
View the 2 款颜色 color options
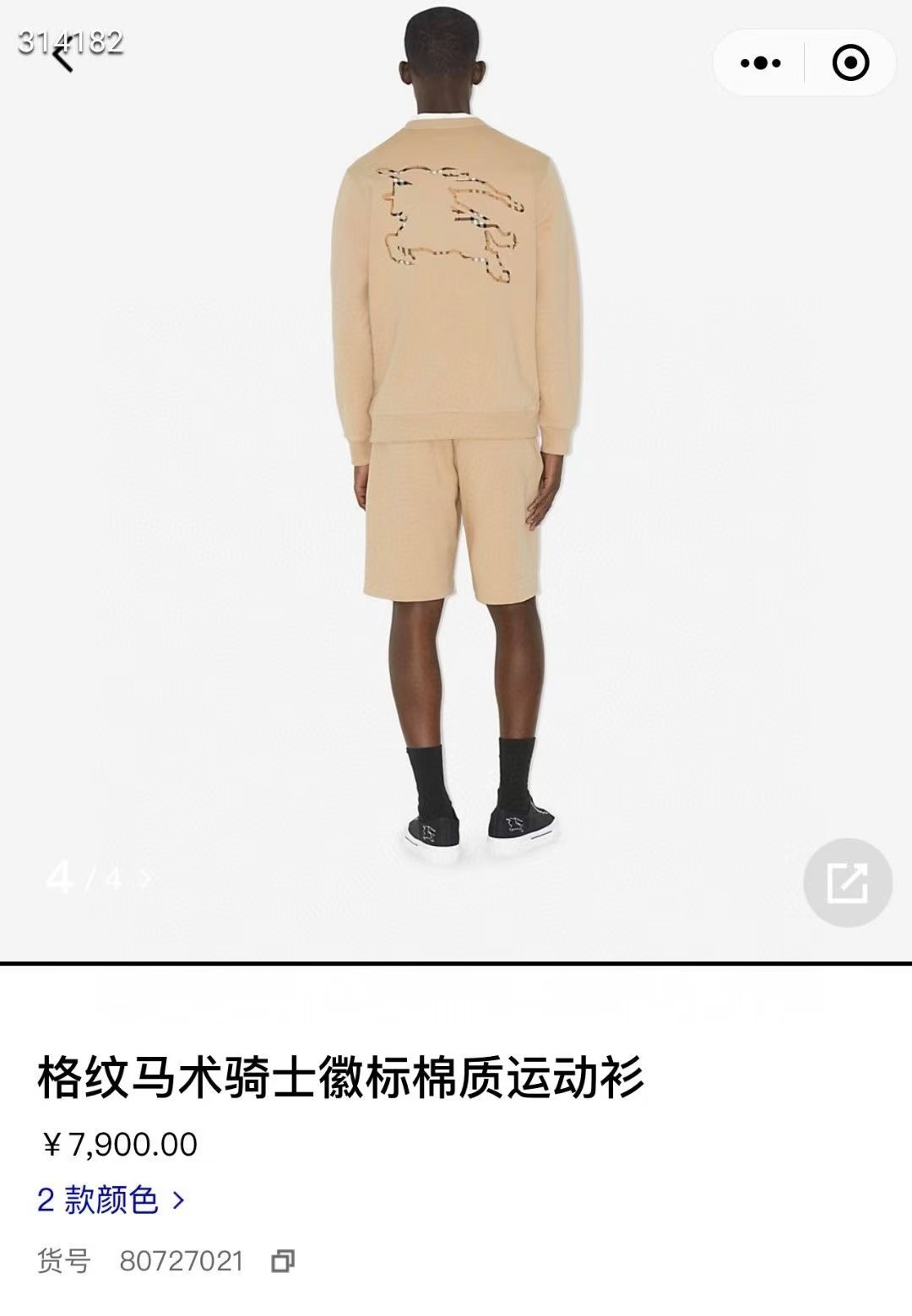(x=111, y=1200)
